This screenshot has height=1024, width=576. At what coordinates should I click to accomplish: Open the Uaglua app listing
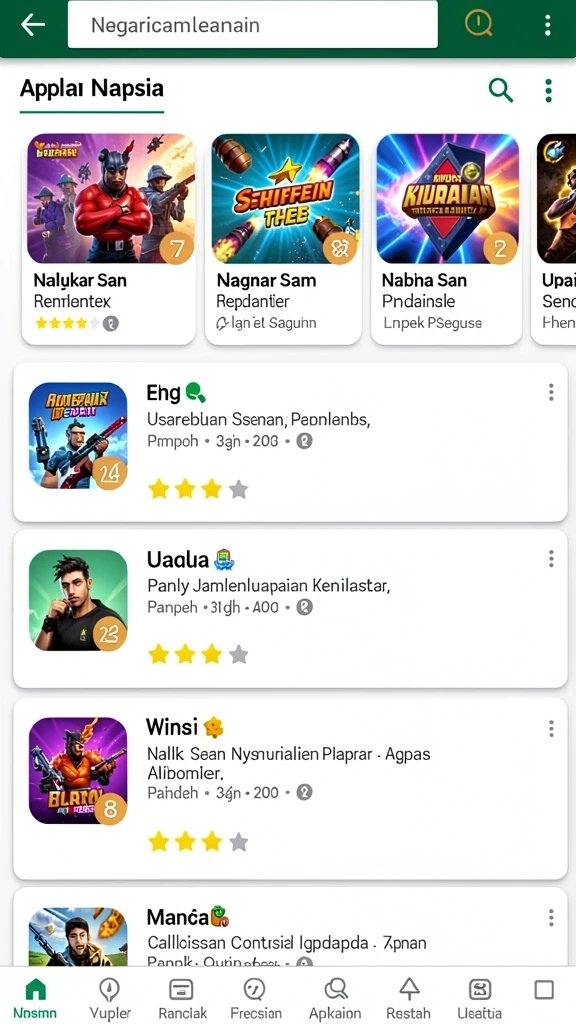[290, 609]
